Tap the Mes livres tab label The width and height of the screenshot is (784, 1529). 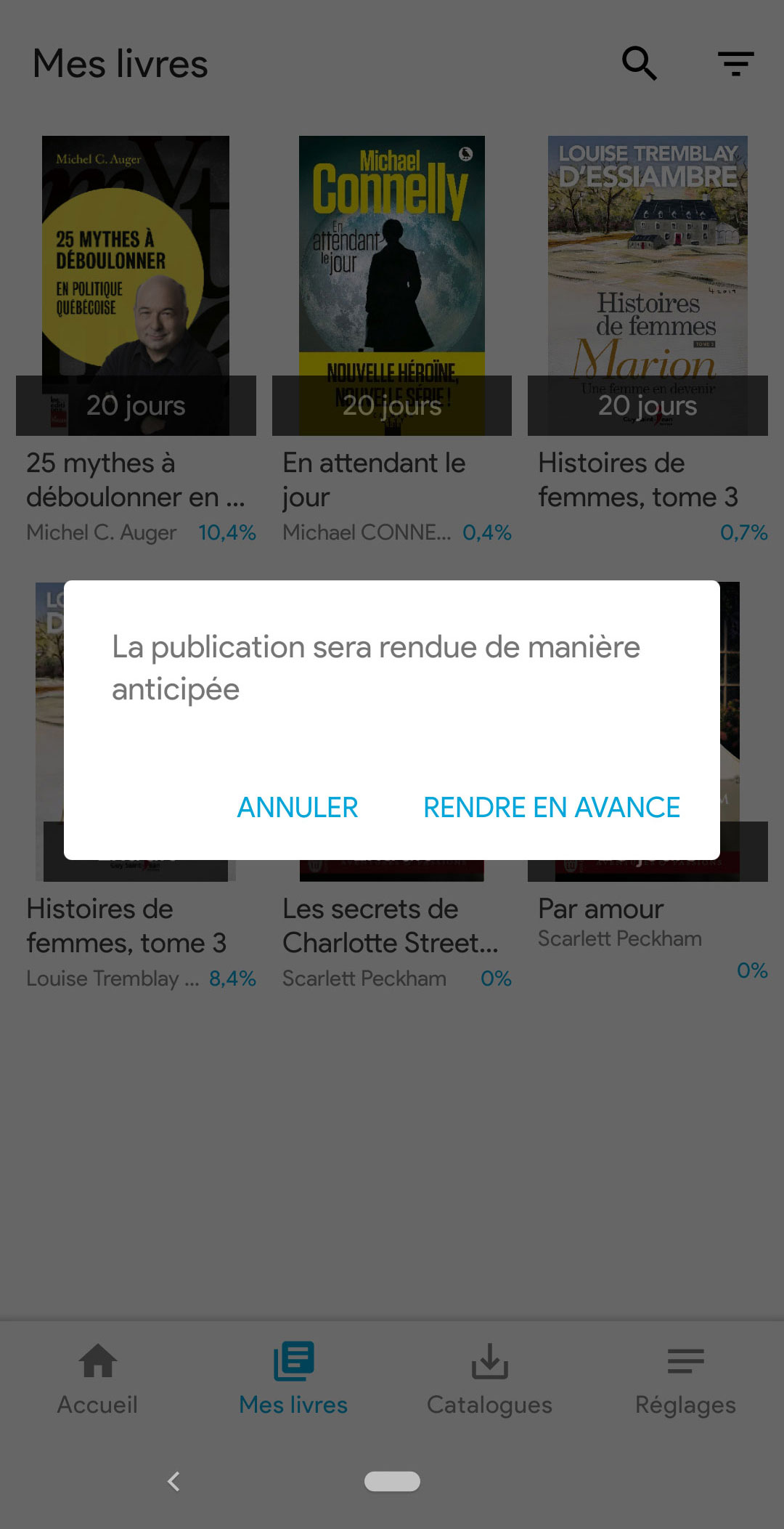(x=293, y=1404)
